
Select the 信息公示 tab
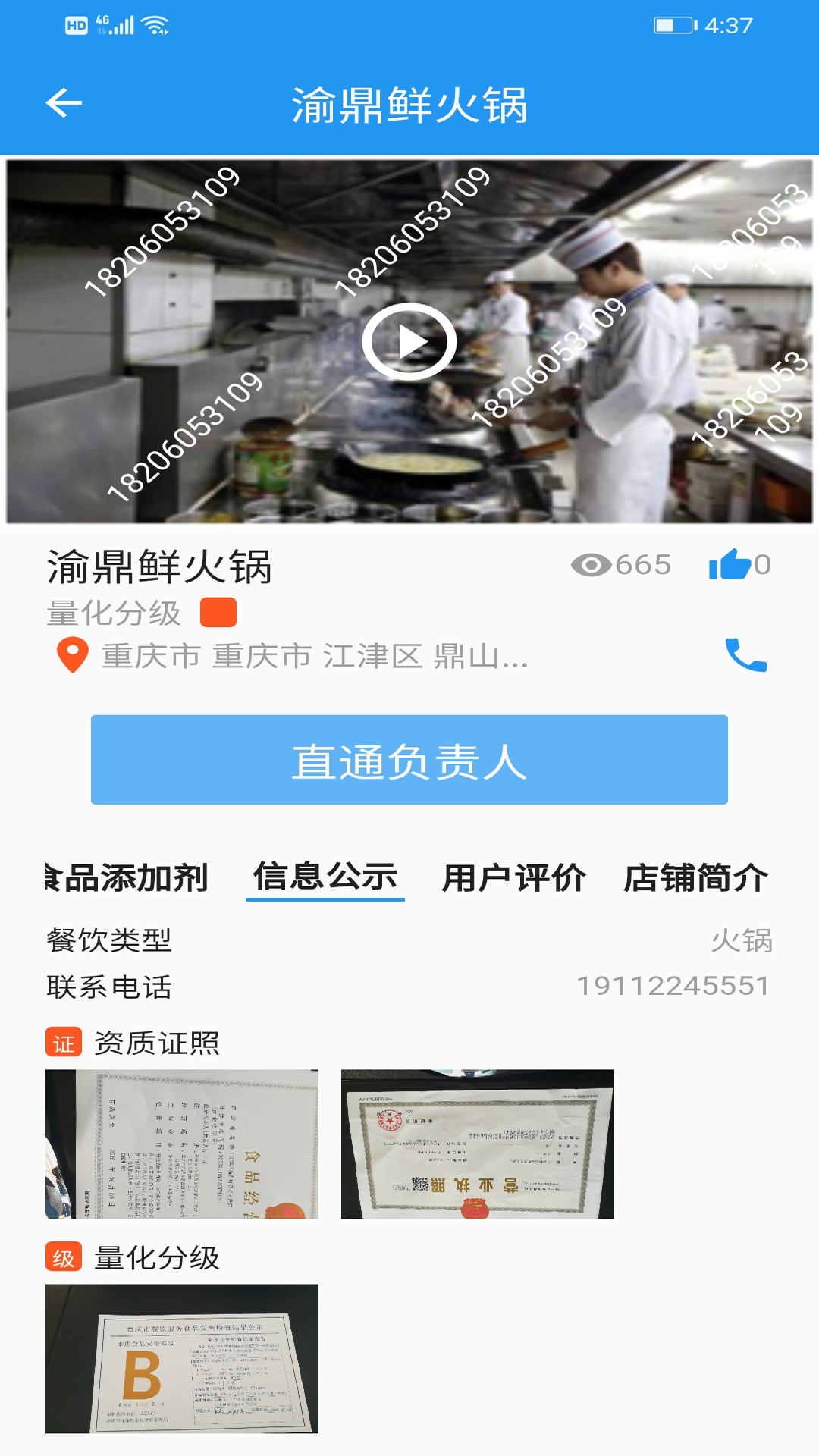click(325, 877)
